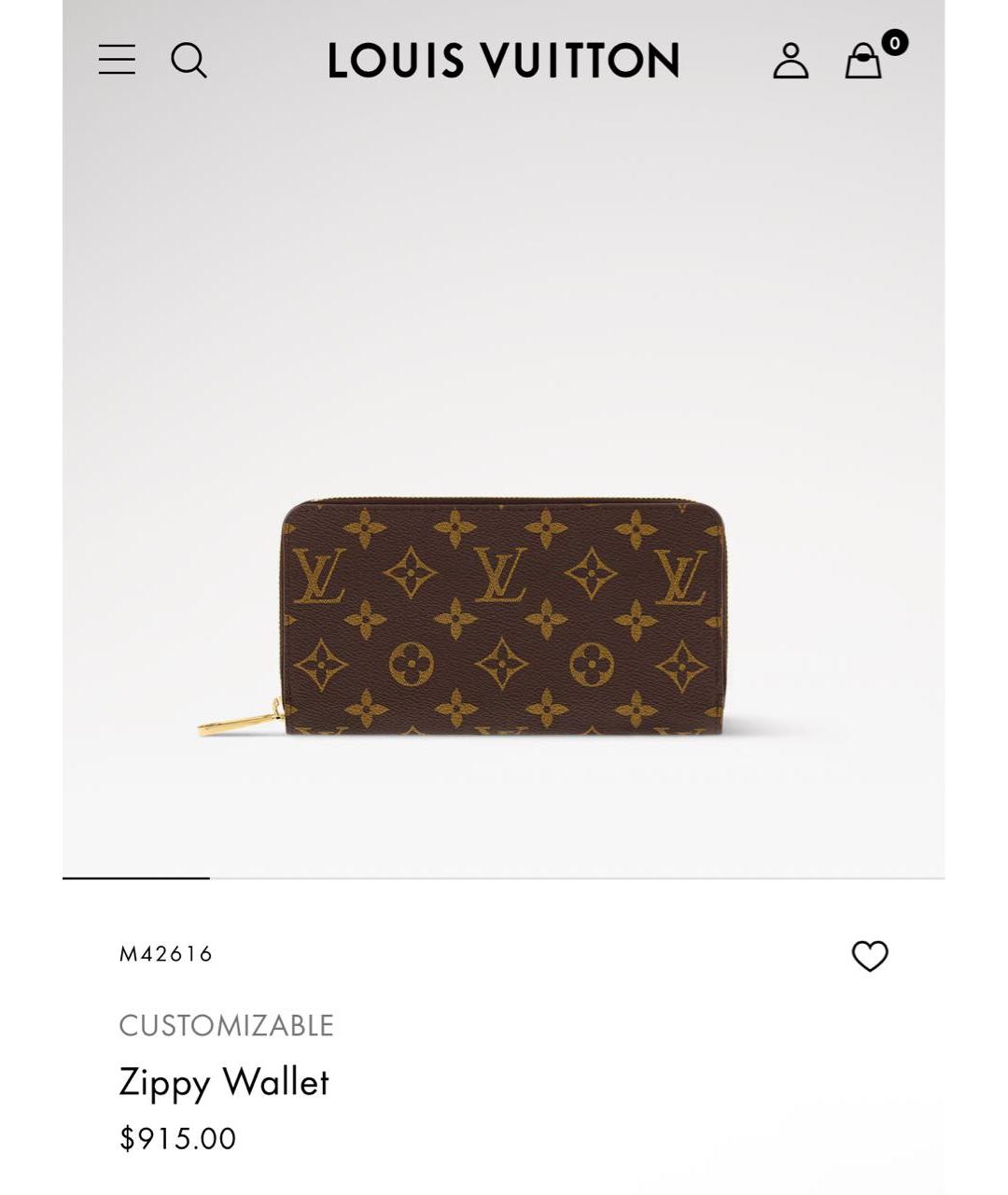
Task: Add Zippy Wallet to wishlist
Action: (x=870, y=955)
